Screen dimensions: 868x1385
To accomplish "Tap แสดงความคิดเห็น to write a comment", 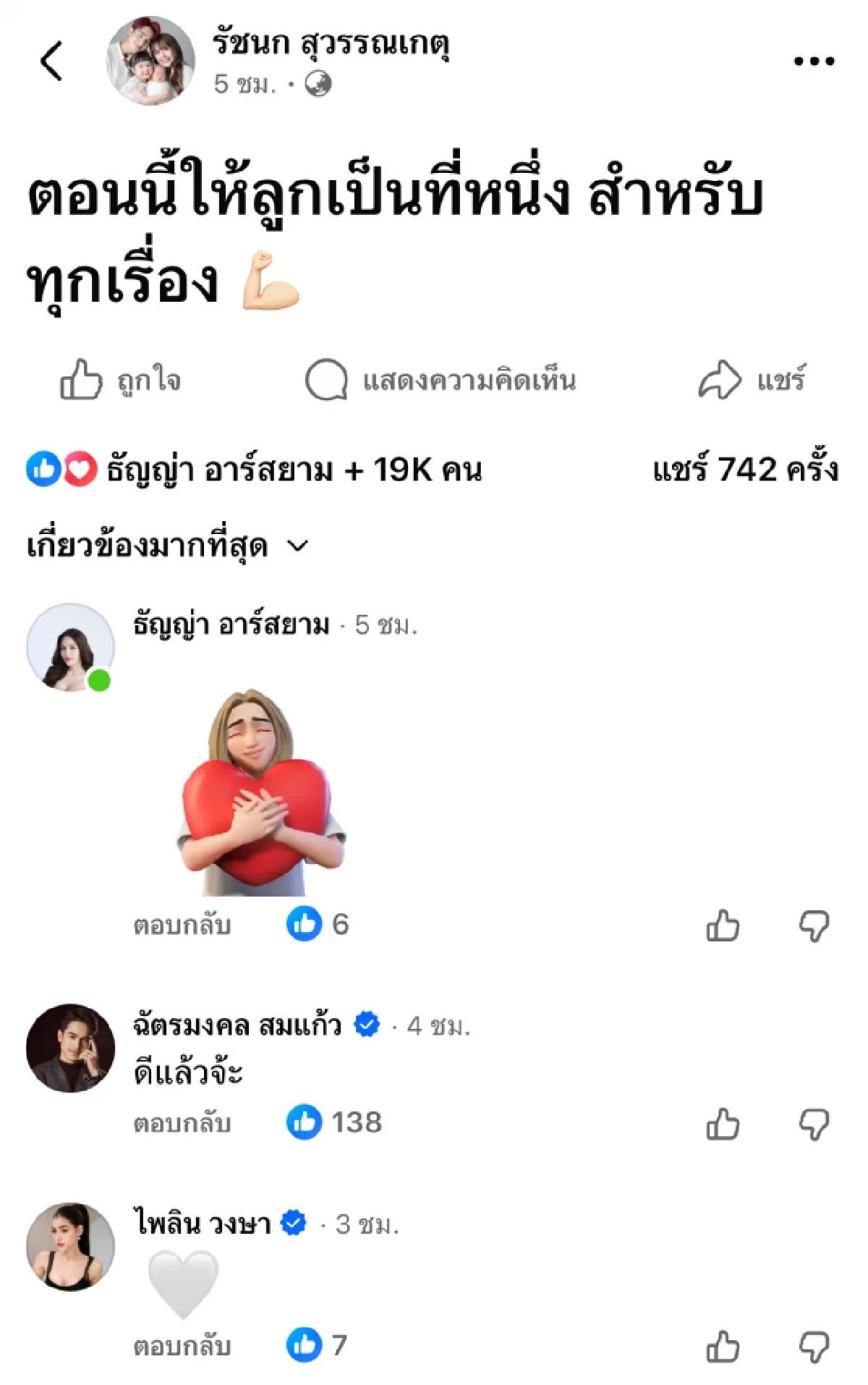I will coord(441,380).
